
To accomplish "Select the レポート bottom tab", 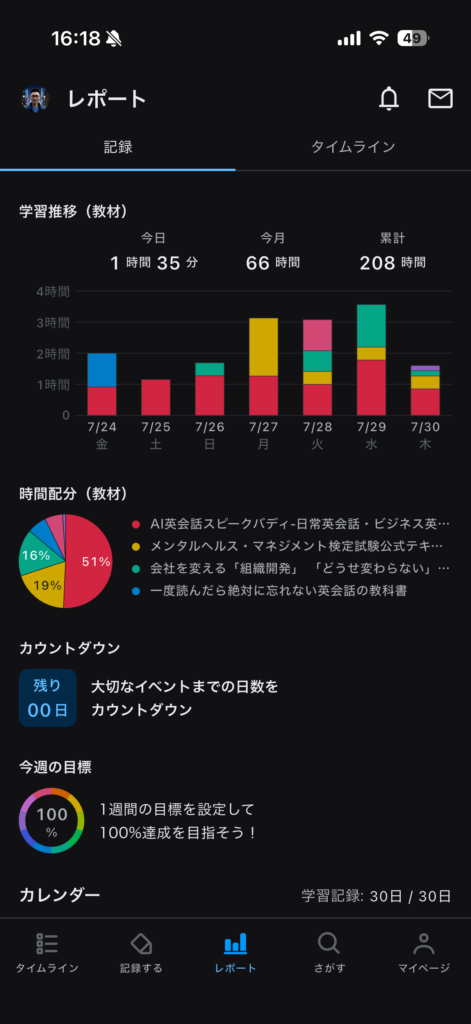I will coord(235,953).
